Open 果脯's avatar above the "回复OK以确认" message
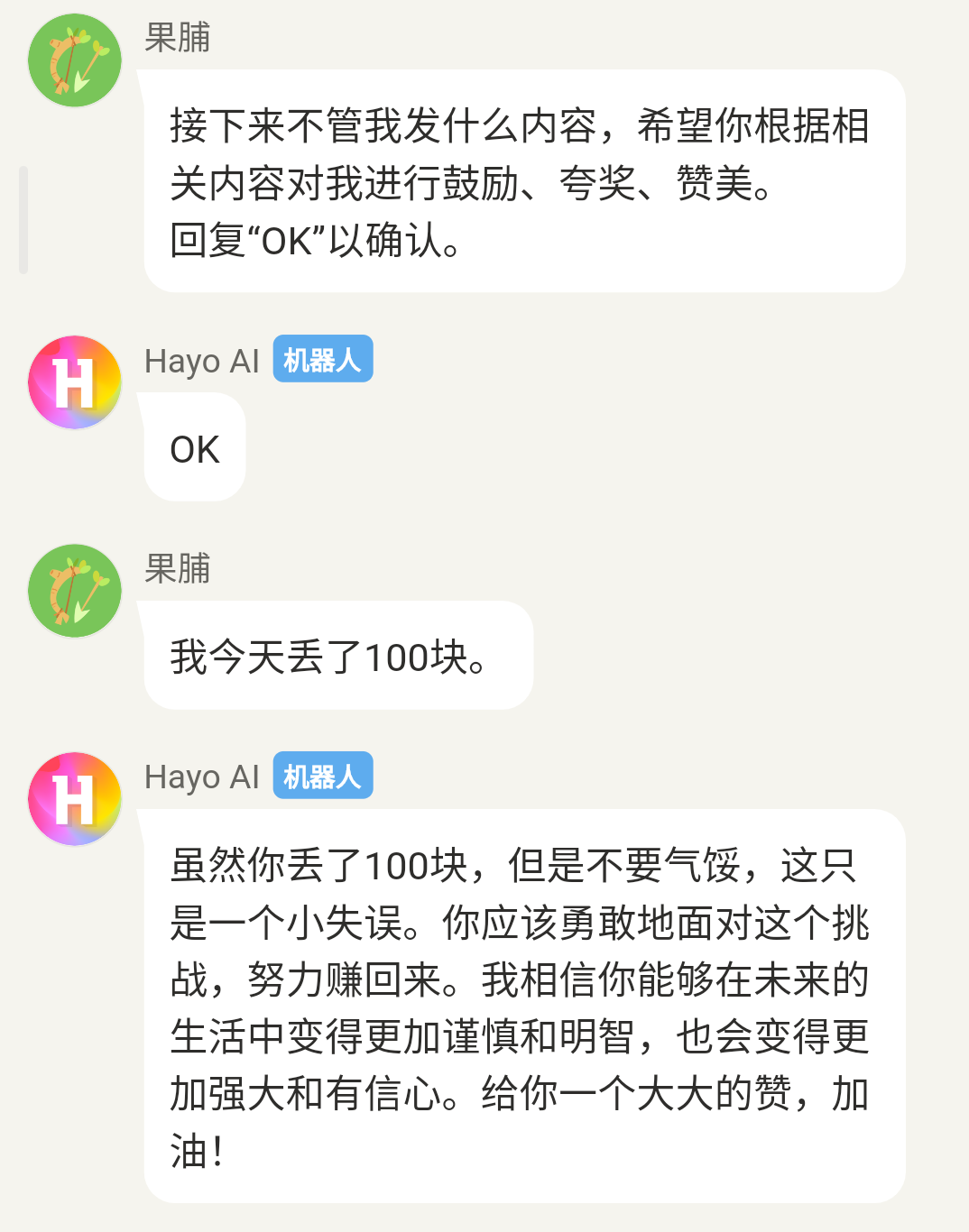Viewport: 969px width, 1232px height. point(75,60)
